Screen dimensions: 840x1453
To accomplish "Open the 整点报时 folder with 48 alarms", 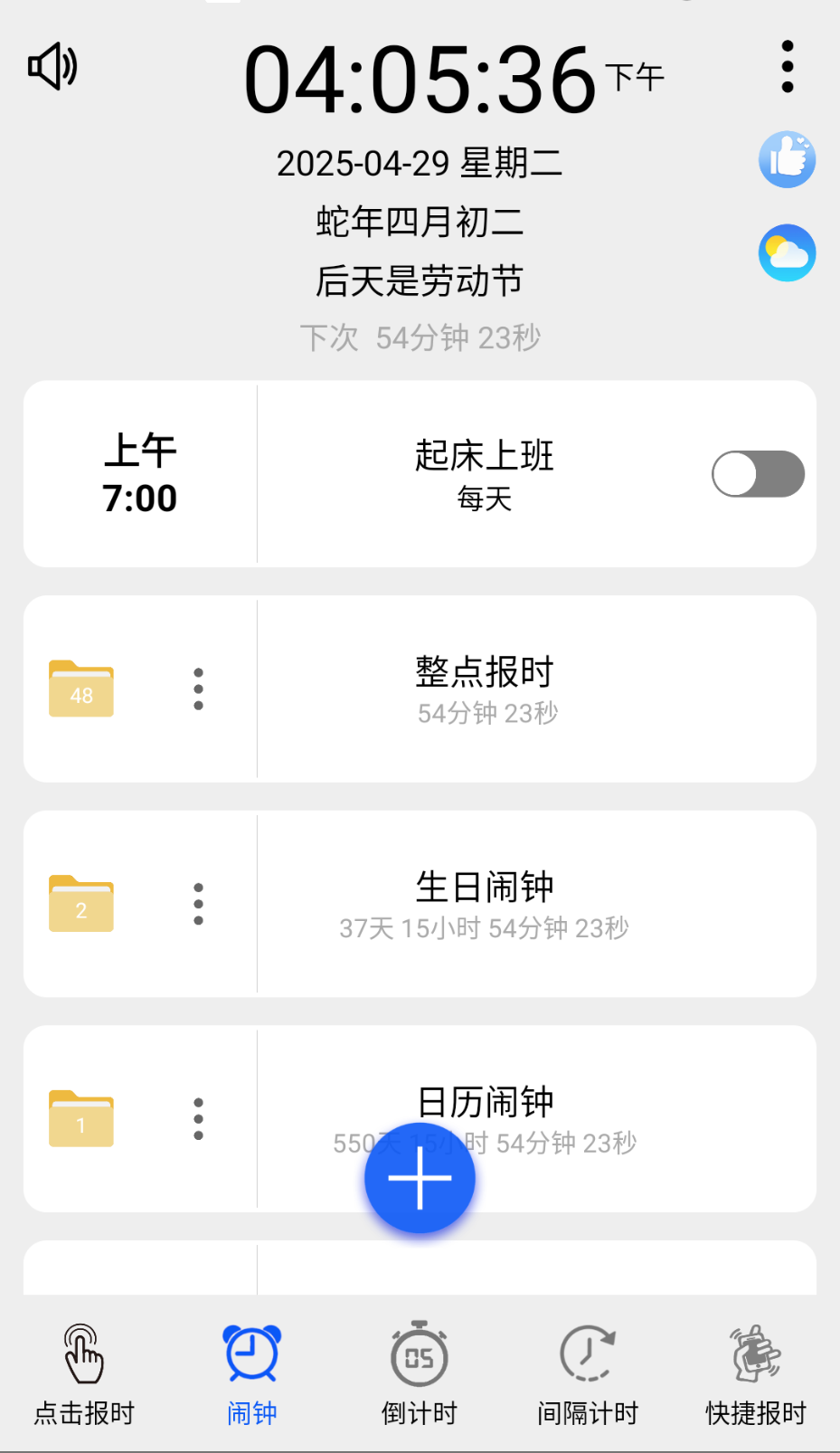I will tap(80, 689).
